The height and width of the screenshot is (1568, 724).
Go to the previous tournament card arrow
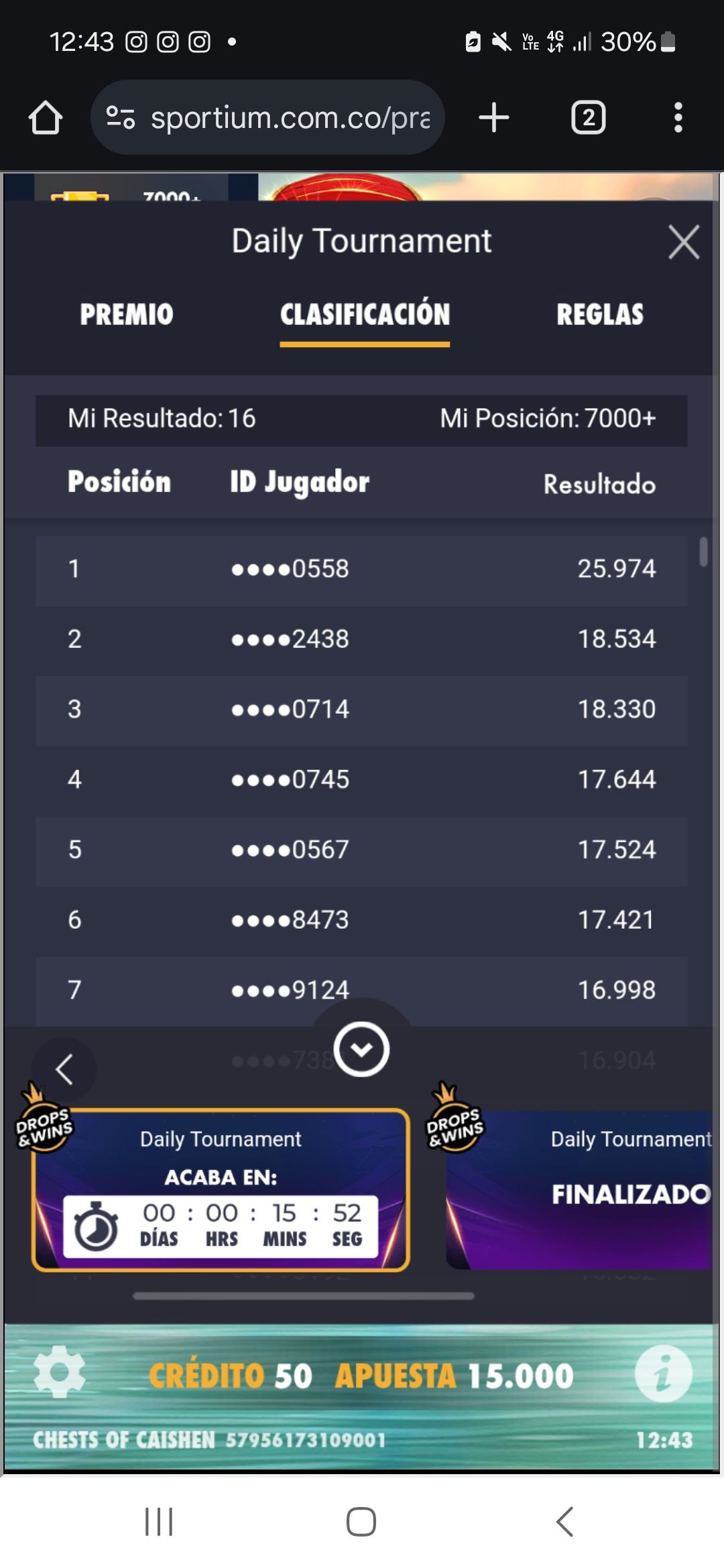pos(64,1069)
